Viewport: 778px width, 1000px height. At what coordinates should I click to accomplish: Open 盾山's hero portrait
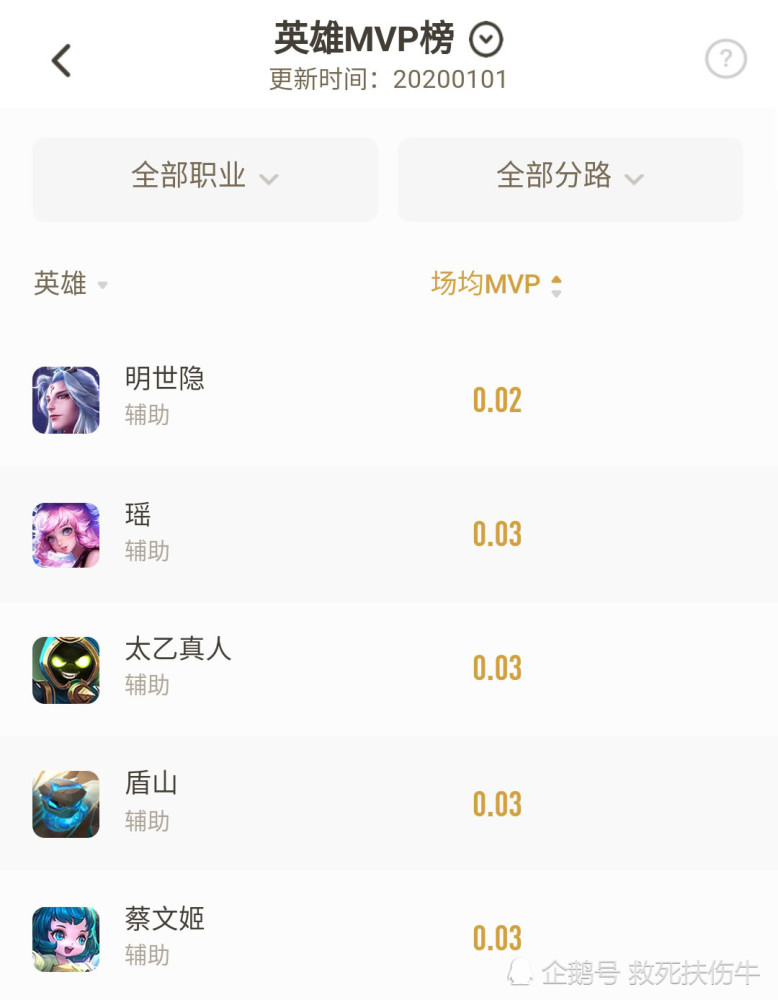point(65,804)
